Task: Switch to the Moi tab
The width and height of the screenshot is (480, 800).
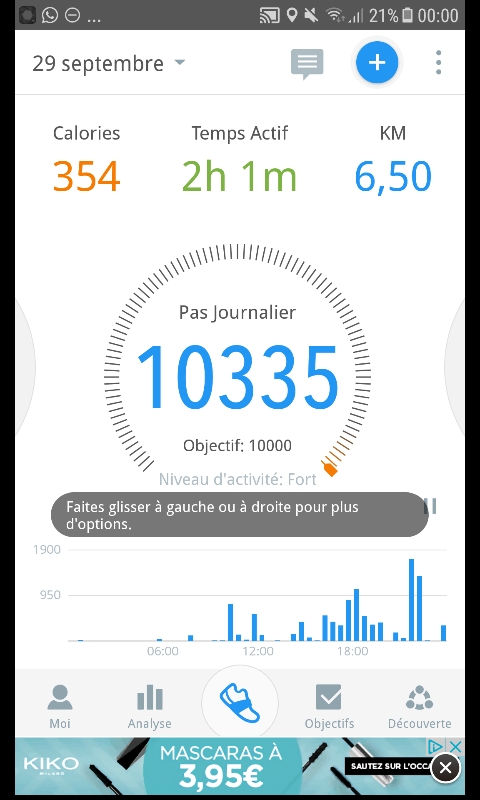Action: coord(60,707)
